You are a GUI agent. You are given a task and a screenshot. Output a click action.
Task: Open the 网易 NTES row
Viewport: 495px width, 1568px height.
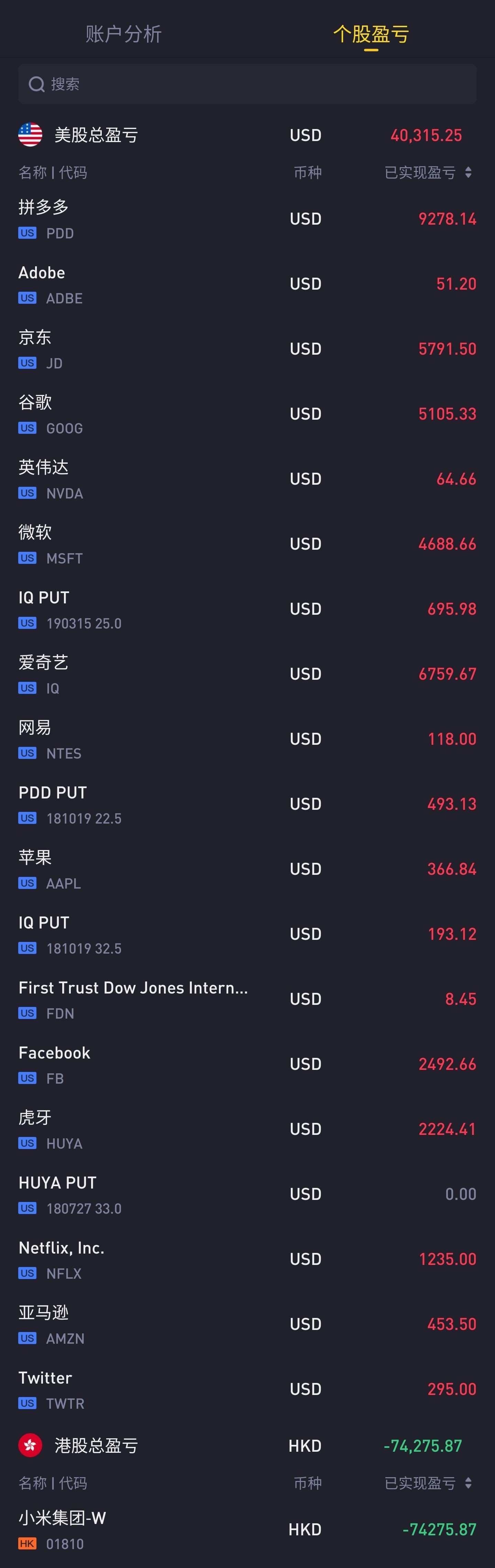pos(247,740)
